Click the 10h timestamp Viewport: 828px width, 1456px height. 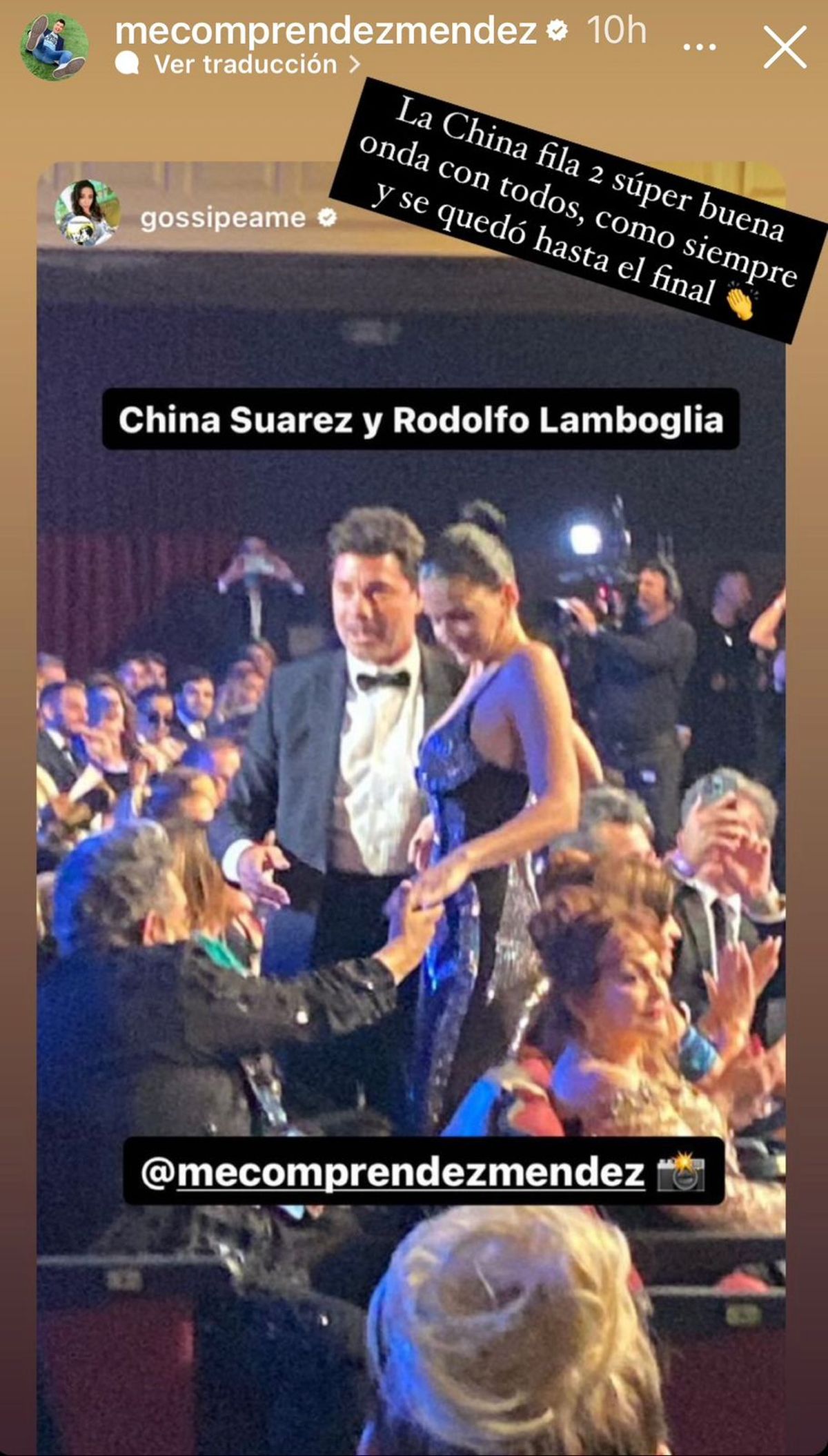tap(616, 29)
